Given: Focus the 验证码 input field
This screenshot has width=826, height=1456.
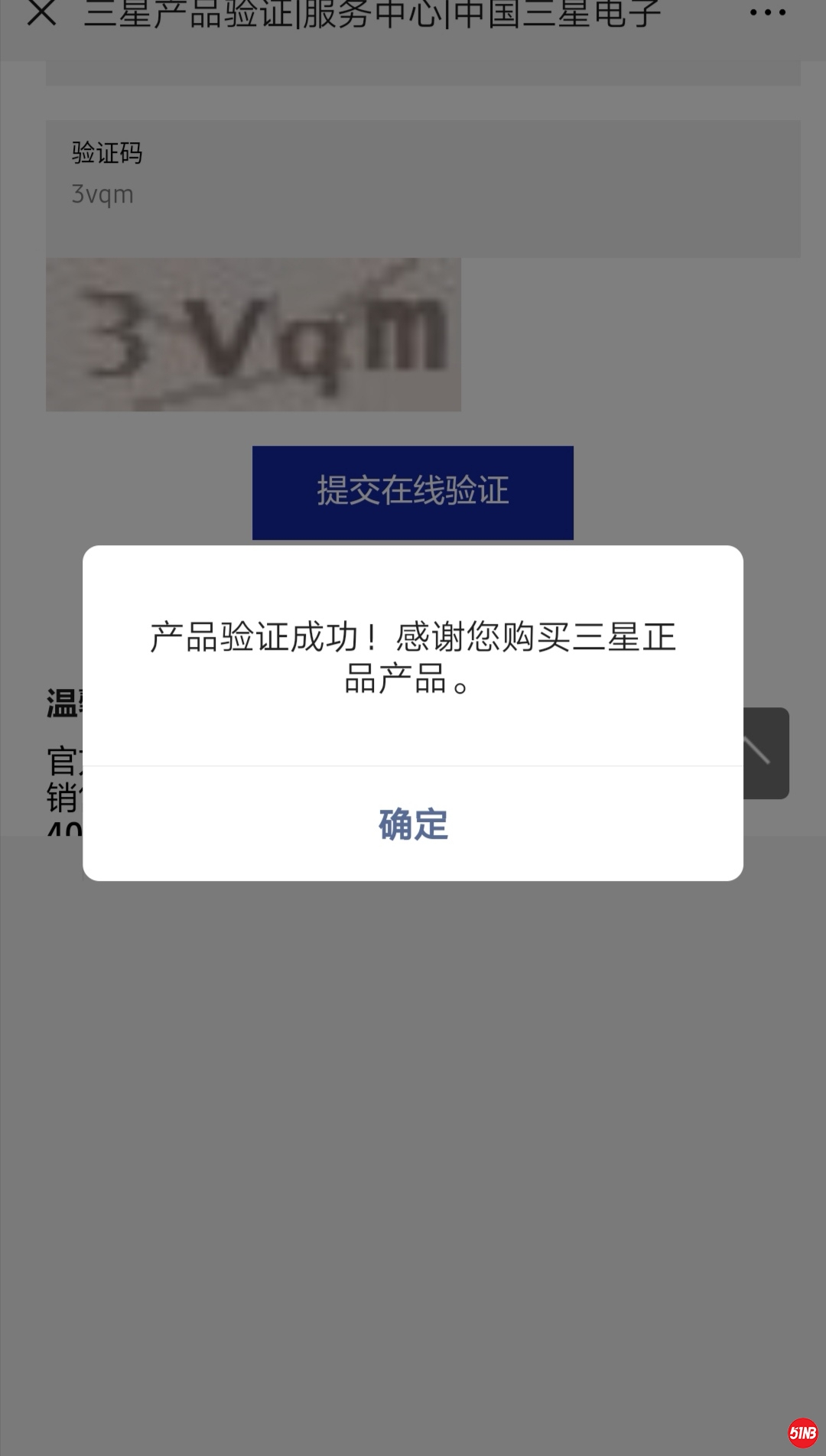Looking at the screenshot, I should 422,195.
